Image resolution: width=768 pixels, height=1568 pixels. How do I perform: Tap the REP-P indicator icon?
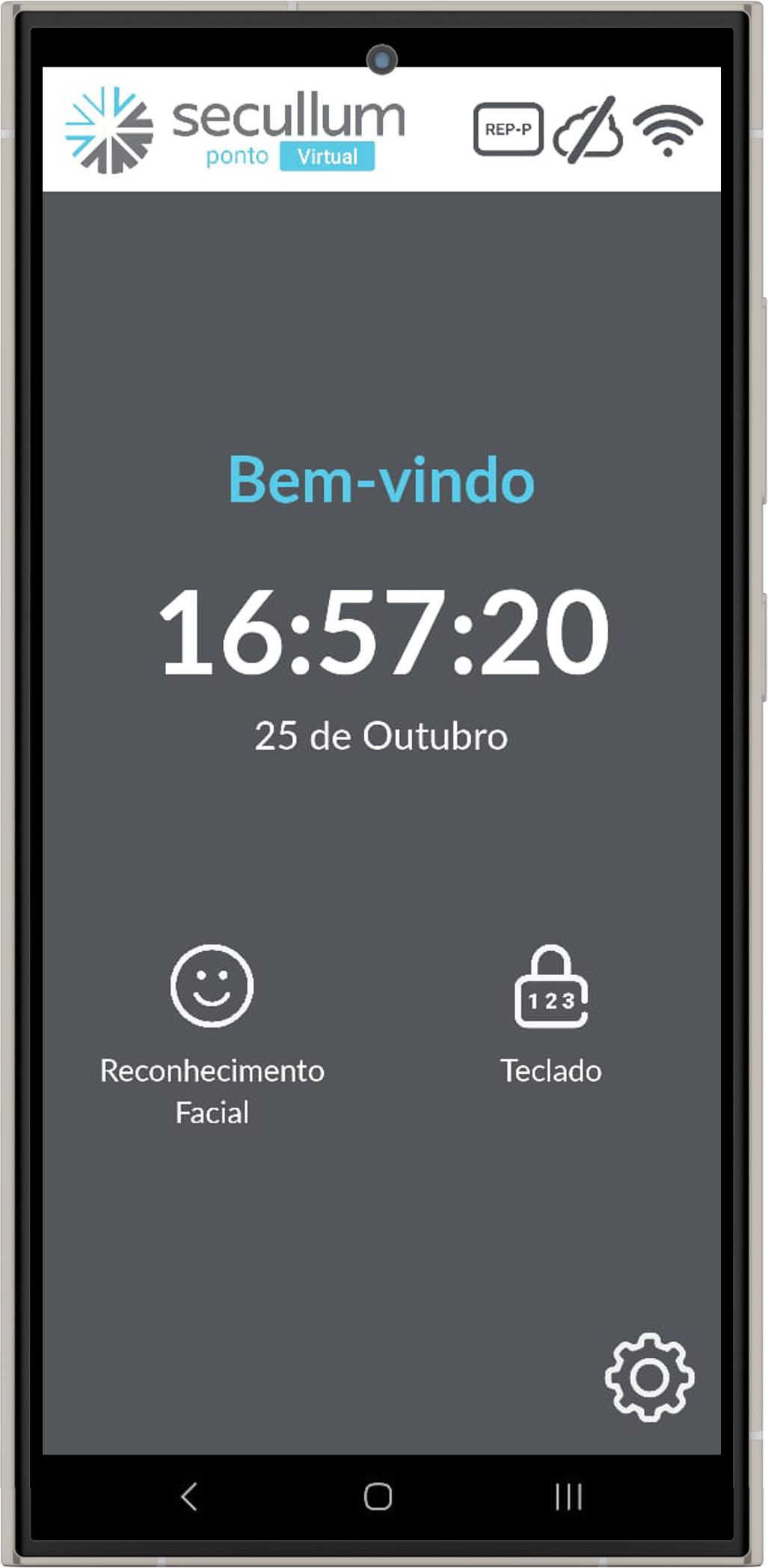[x=509, y=129]
